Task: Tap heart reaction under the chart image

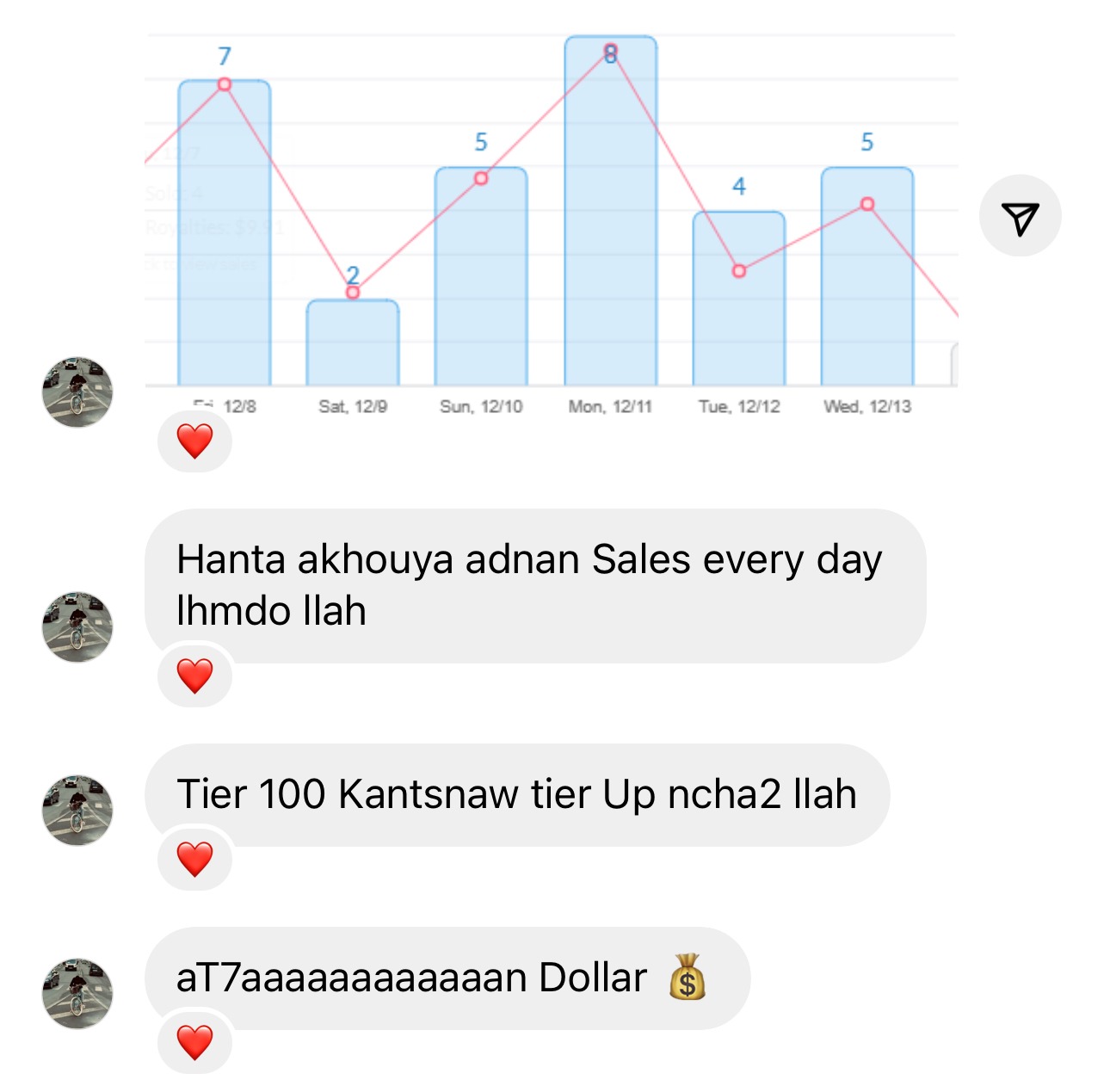Action: 194,441
